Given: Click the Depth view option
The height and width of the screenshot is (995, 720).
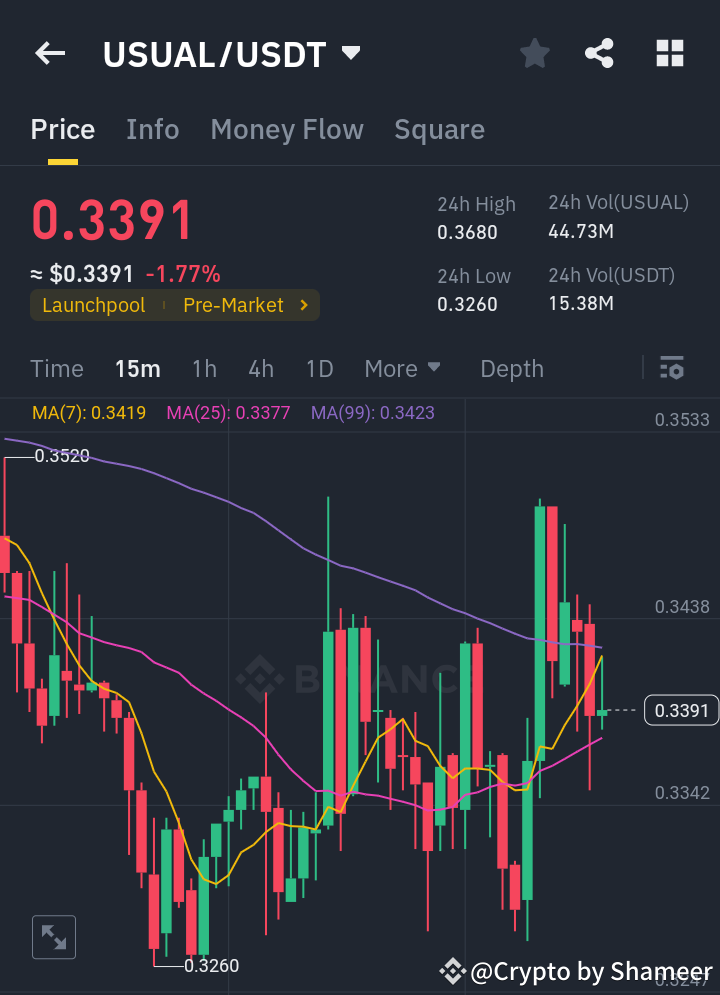Looking at the screenshot, I should [511, 368].
